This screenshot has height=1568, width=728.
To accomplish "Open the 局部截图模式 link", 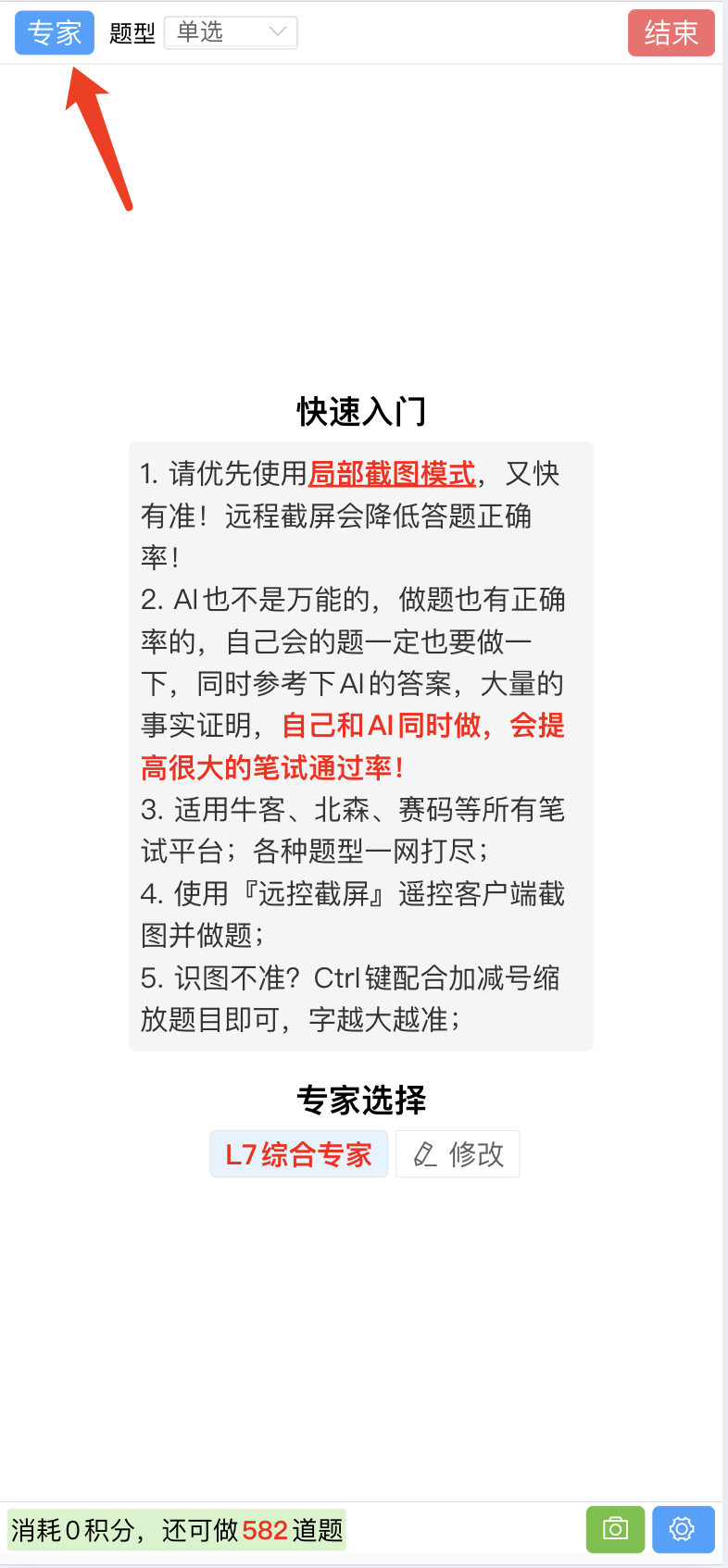I will pyautogui.click(x=392, y=474).
